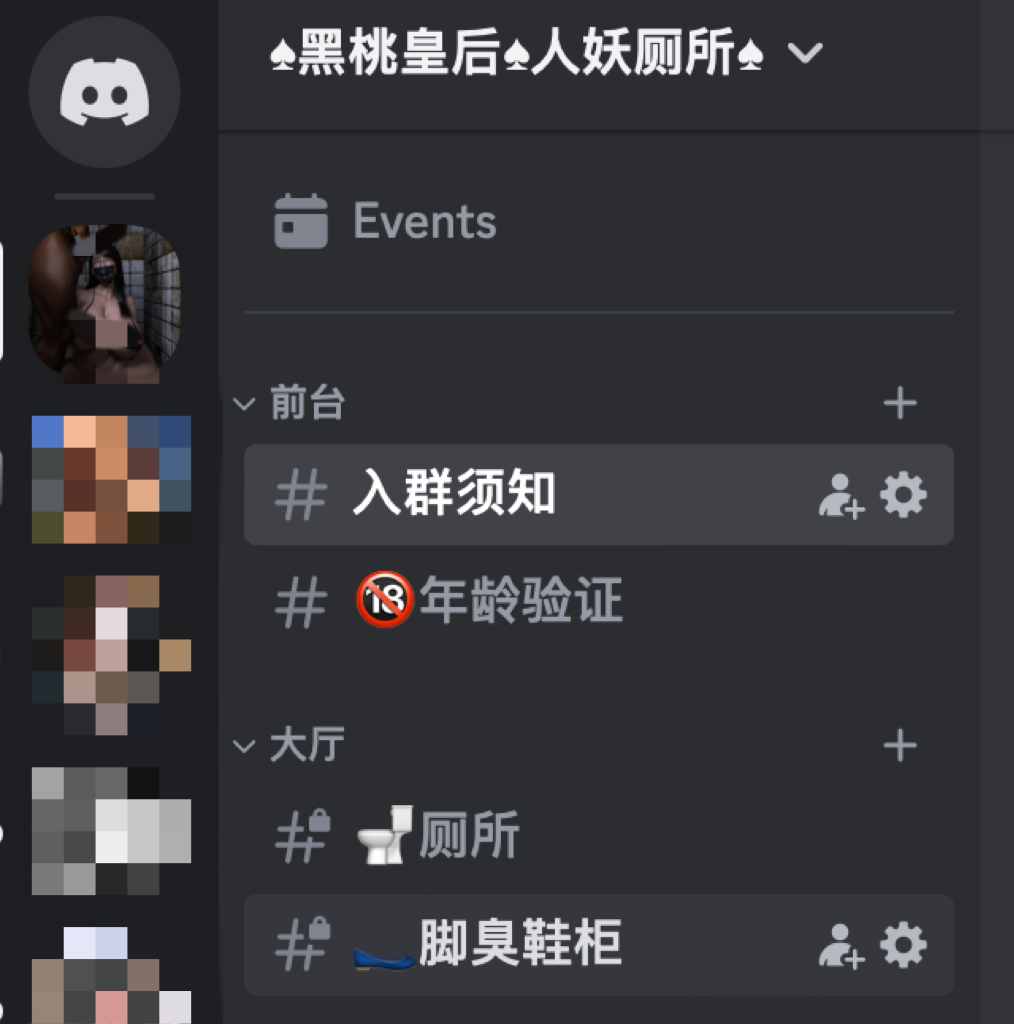Invite people to 脚臭鞋柜 channel
Image resolution: width=1014 pixels, height=1024 pixels.
840,945
